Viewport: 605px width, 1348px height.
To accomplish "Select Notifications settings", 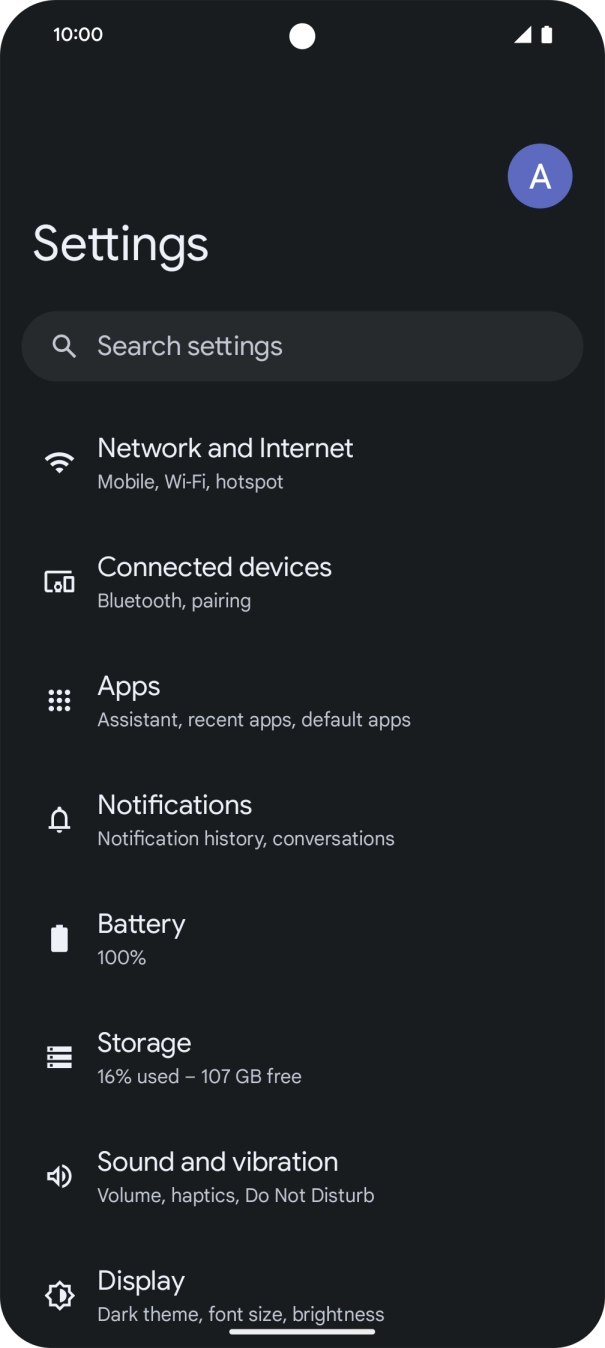I will click(x=302, y=820).
